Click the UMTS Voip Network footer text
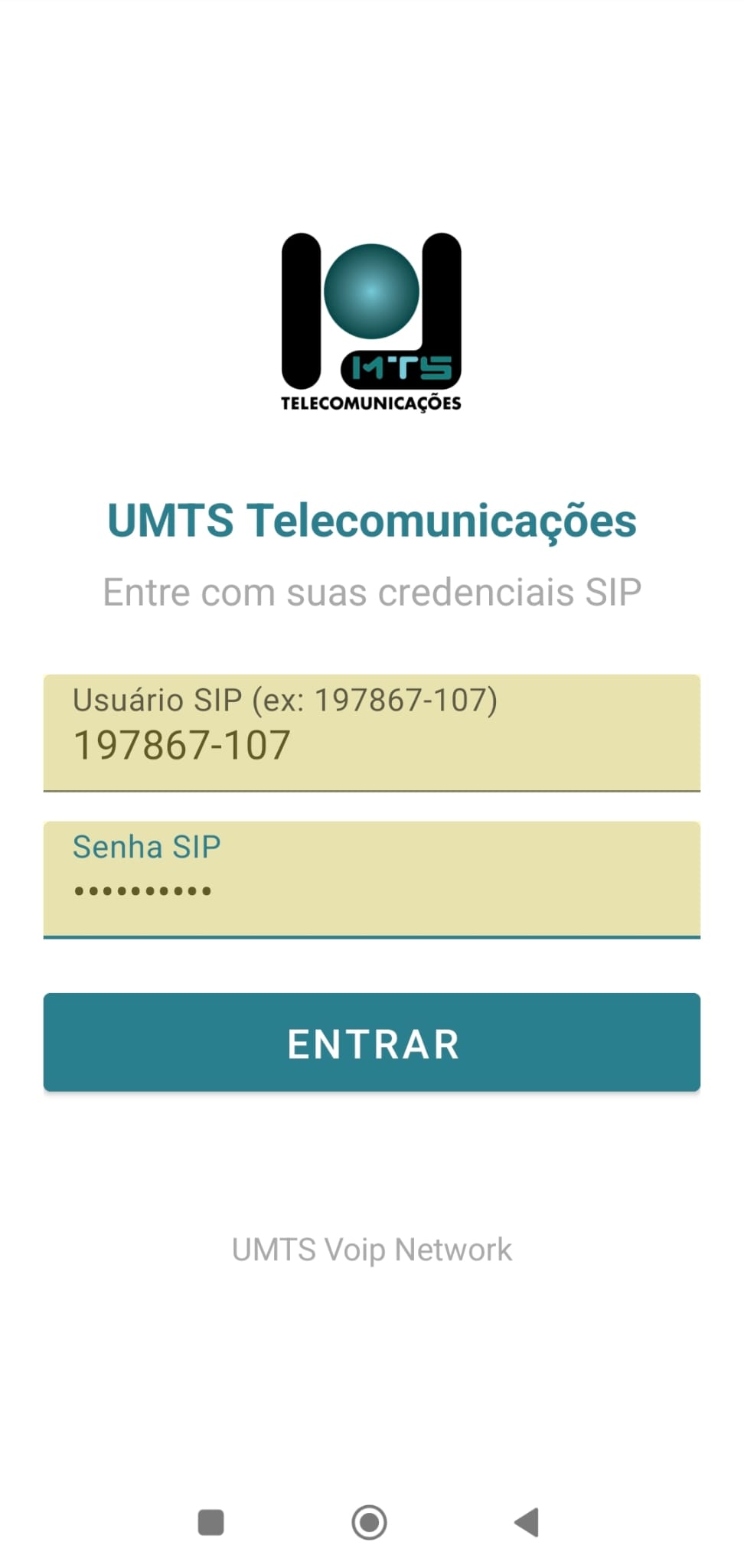Viewport: 744px width, 1568px height. click(x=372, y=1249)
